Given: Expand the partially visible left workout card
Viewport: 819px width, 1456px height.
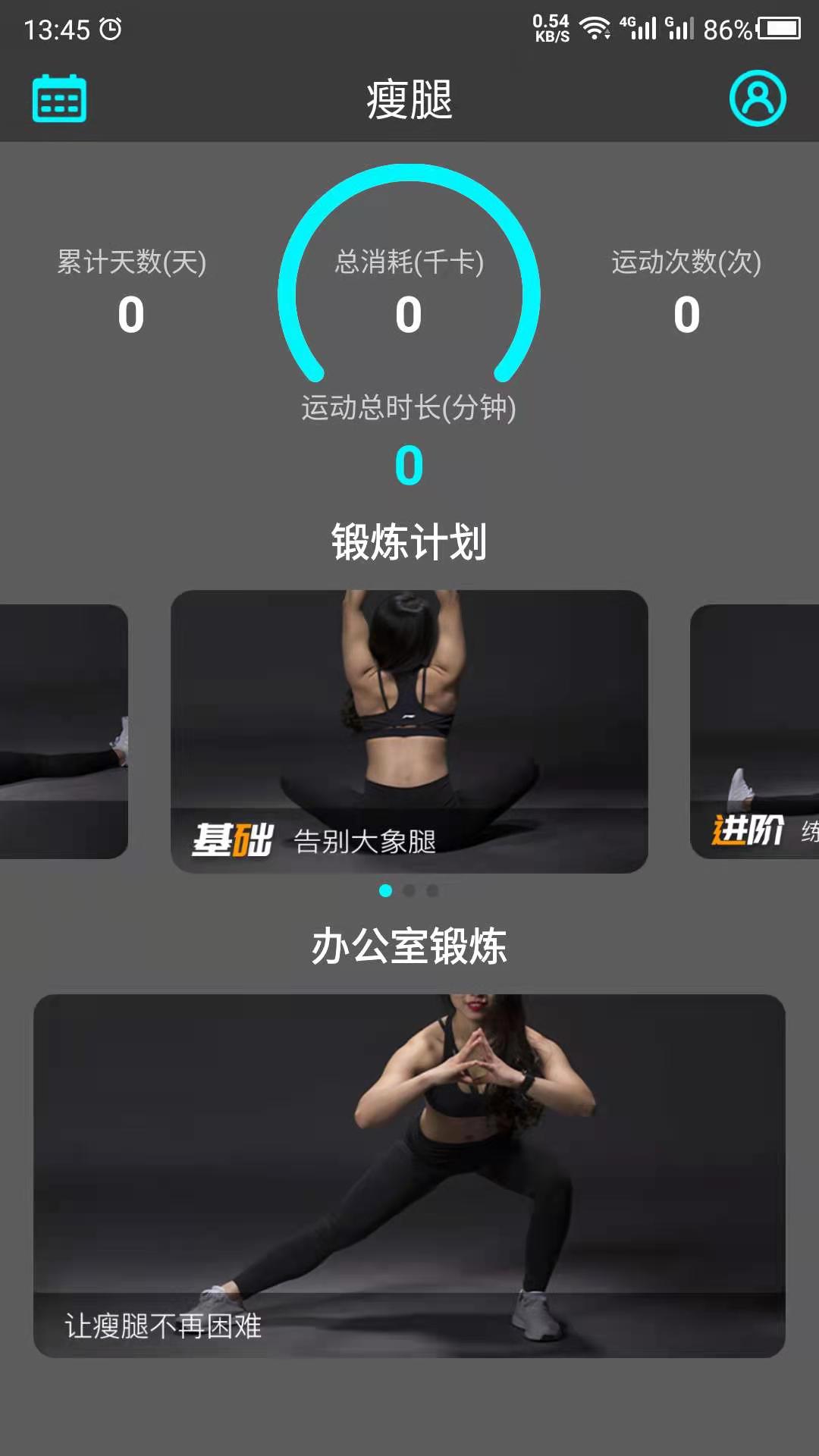Looking at the screenshot, I should tap(64, 728).
